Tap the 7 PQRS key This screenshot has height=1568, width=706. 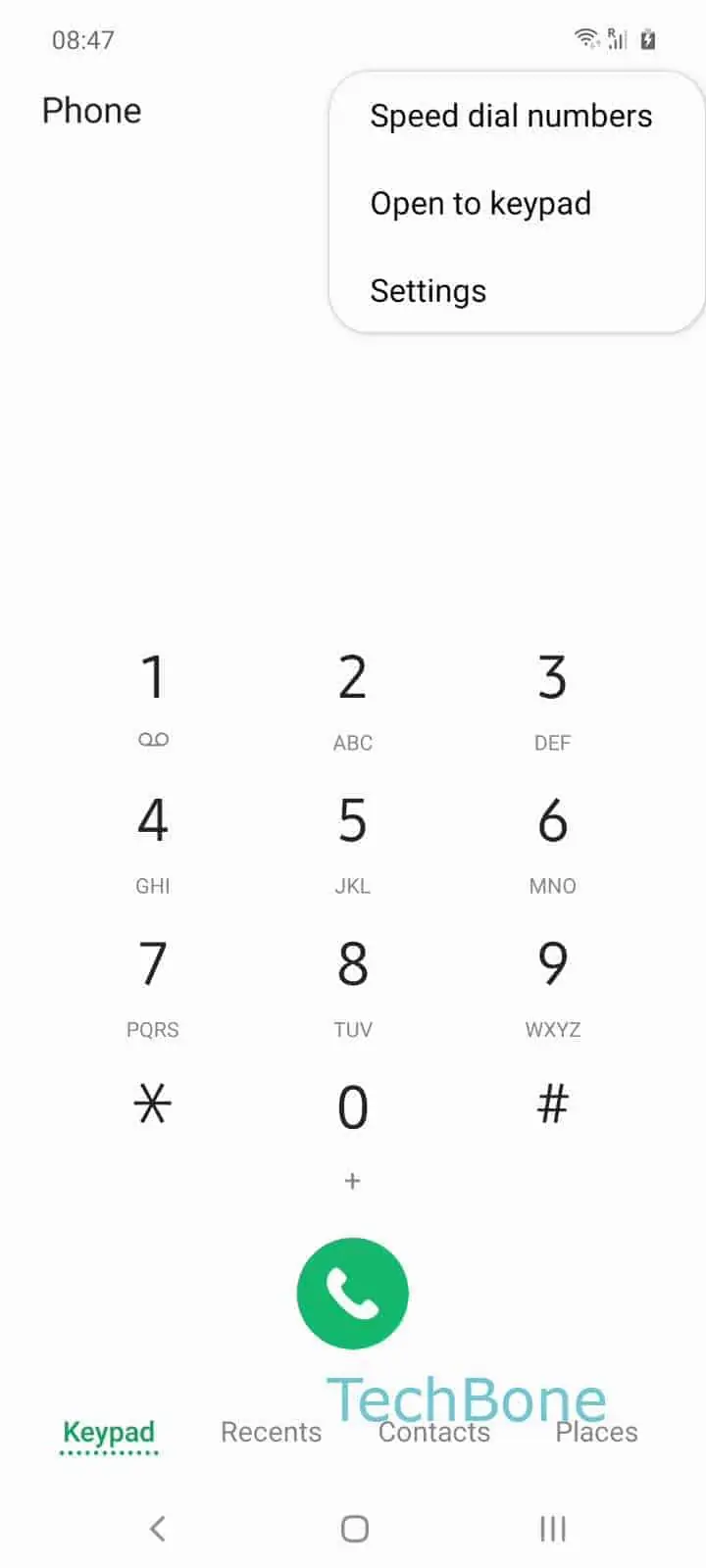pos(153,984)
